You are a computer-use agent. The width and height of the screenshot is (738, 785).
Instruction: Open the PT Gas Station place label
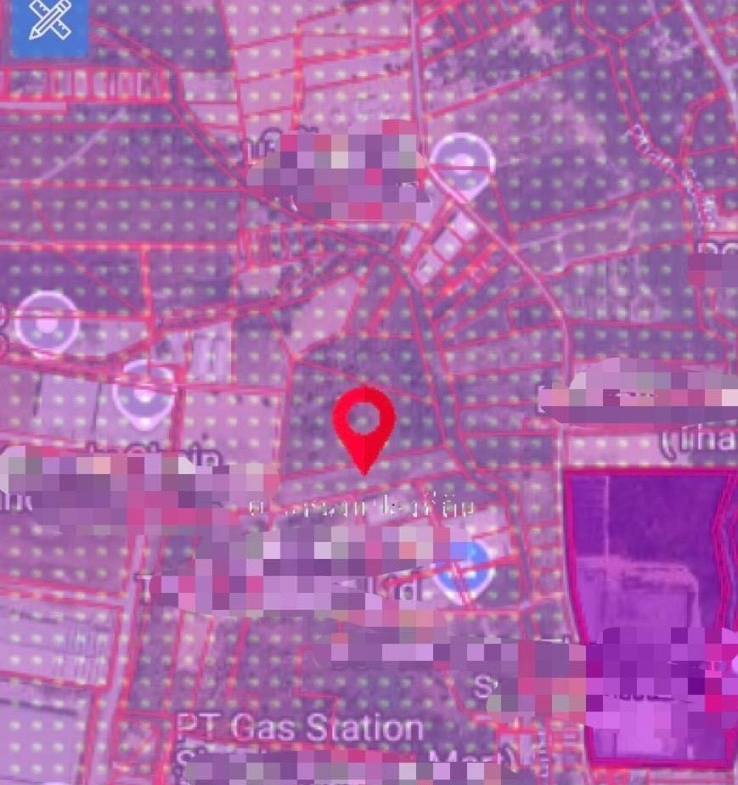click(300, 728)
